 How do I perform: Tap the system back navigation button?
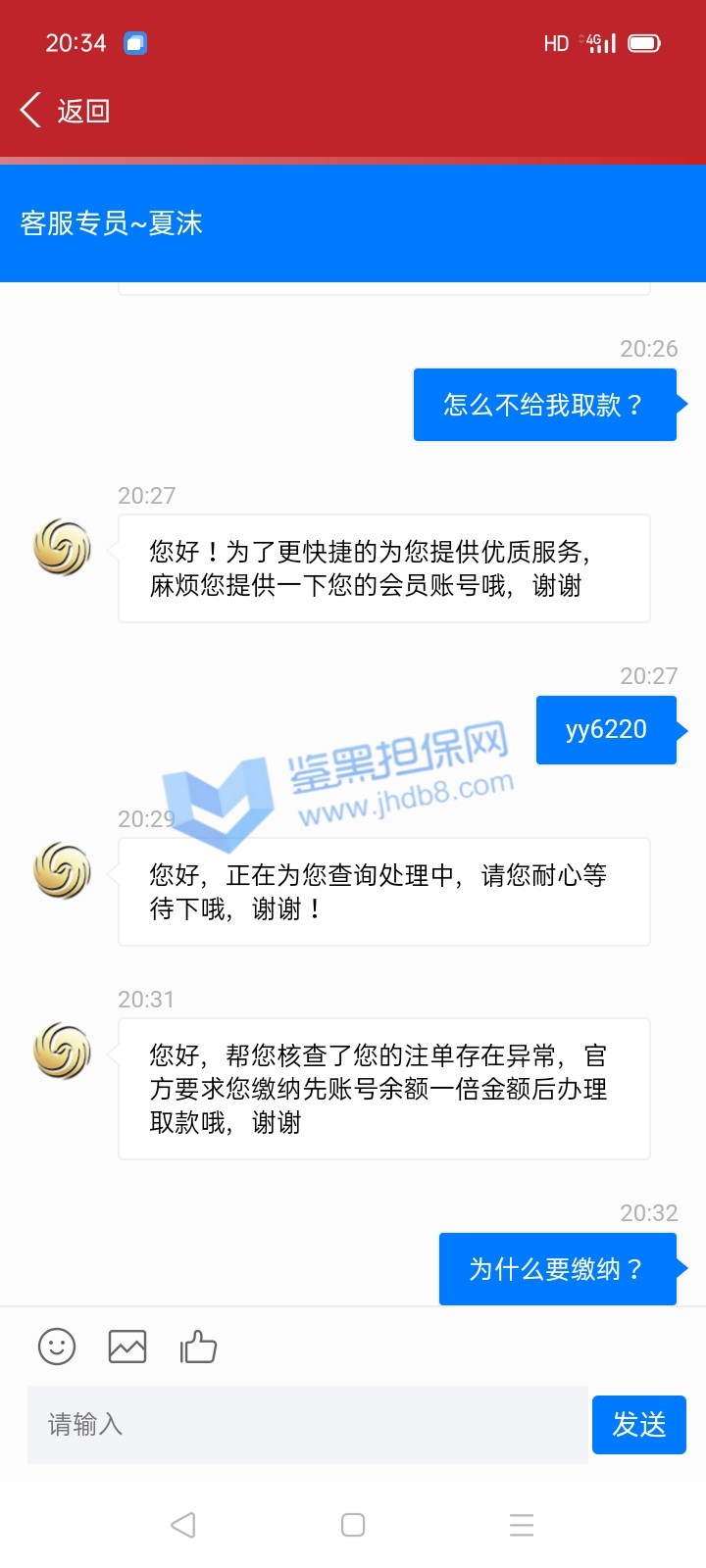pyautogui.click(x=183, y=1525)
